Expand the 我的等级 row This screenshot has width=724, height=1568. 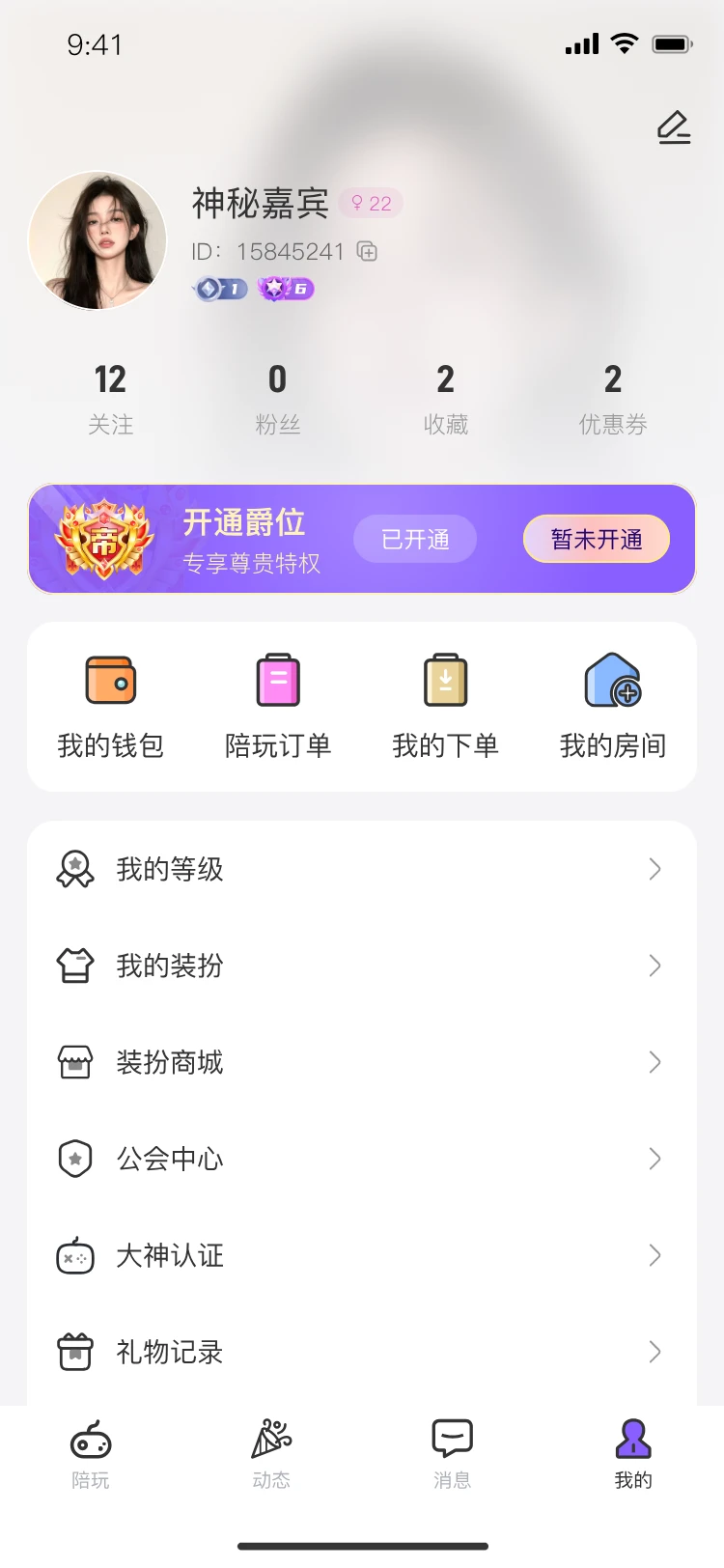tap(655, 869)
